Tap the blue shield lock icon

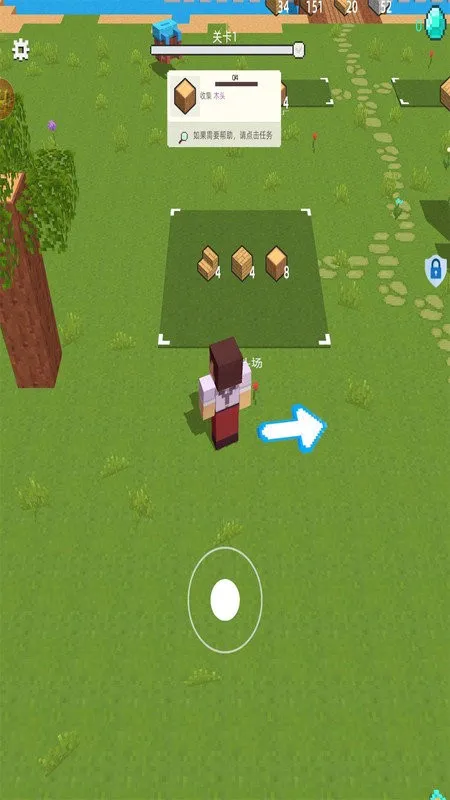pos(436,270)
